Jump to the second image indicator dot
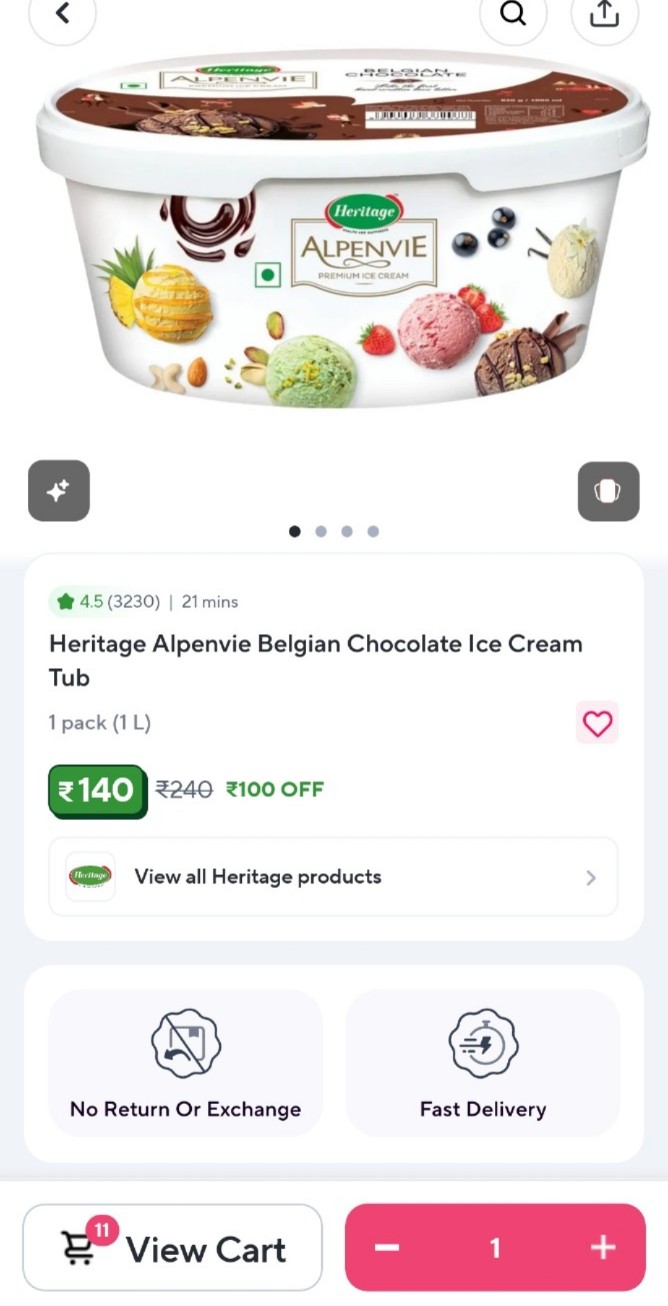 pyautogui.click(x=321, y=531)
